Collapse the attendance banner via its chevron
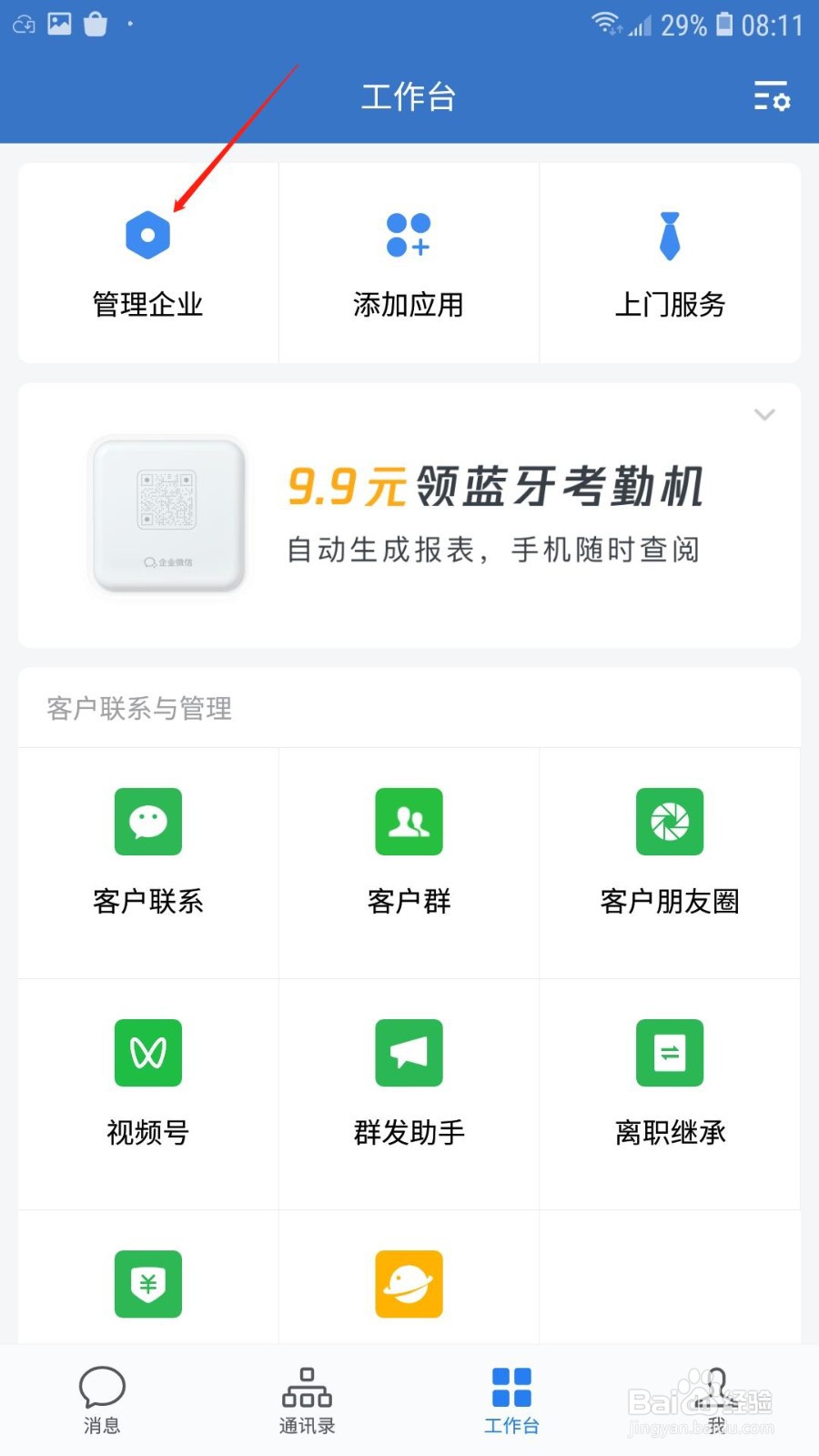The image size is (819, 1456). (x=764, y=414)
